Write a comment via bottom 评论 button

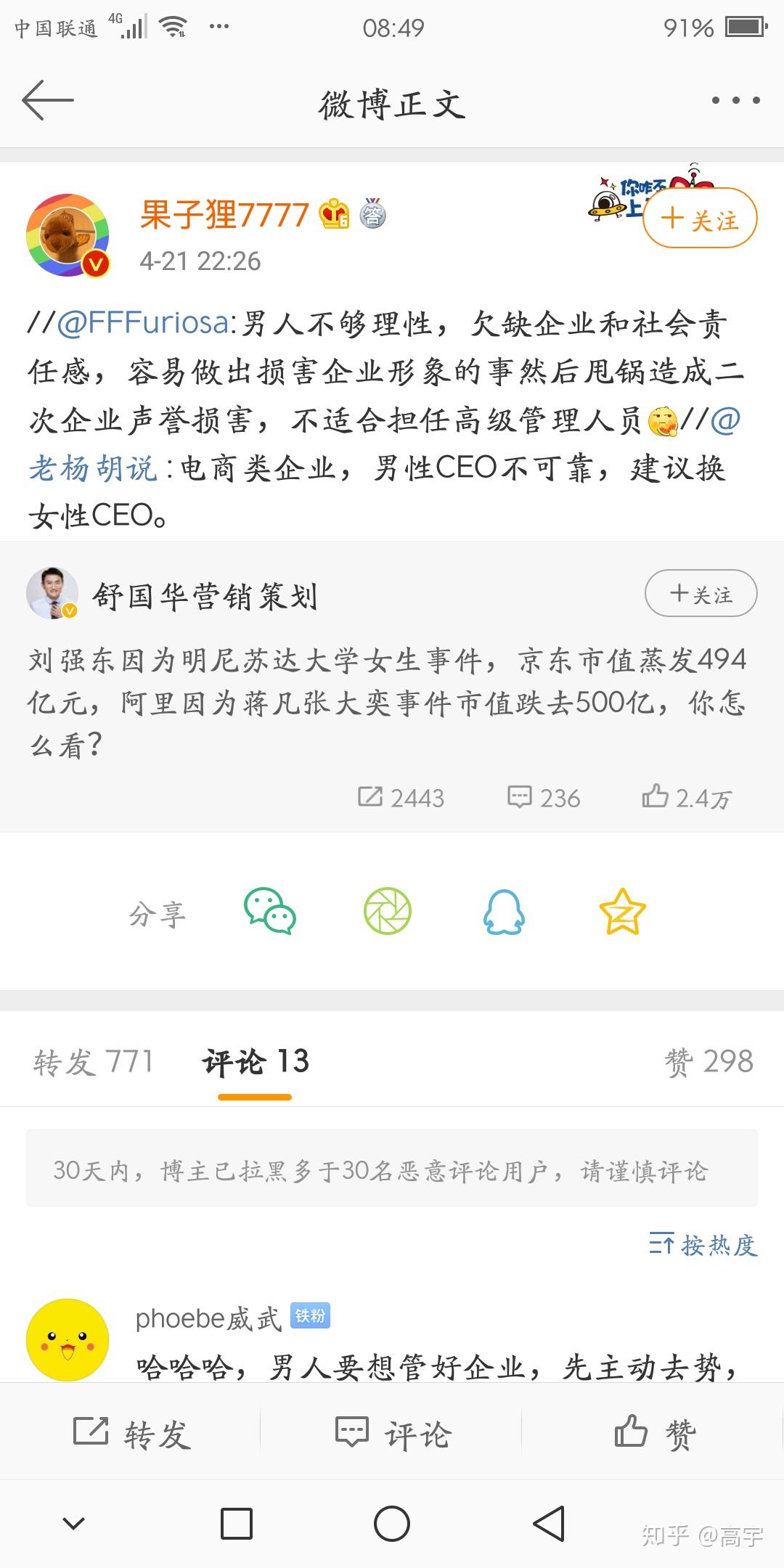click(x=392, y=1434)
